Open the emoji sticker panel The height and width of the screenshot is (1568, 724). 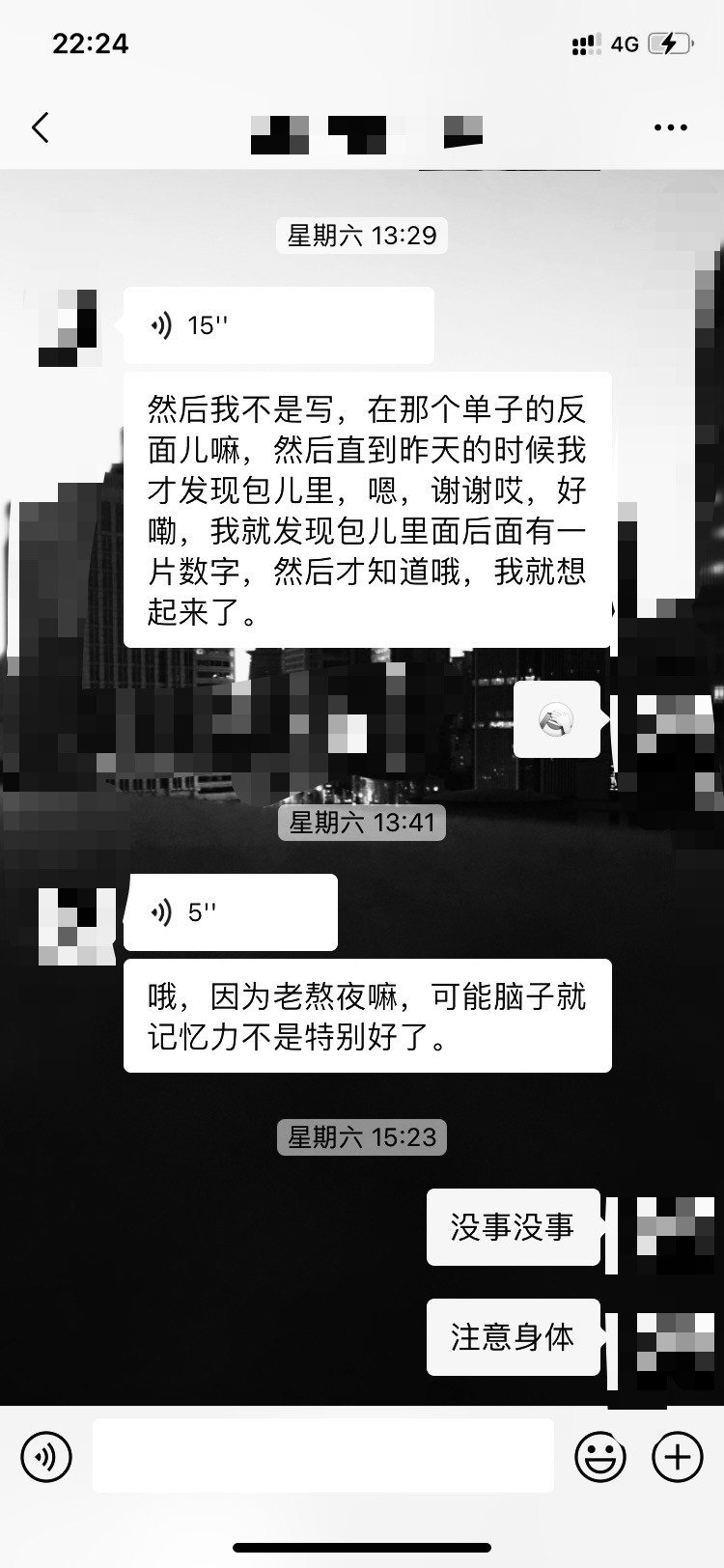tap(599, 1455)
